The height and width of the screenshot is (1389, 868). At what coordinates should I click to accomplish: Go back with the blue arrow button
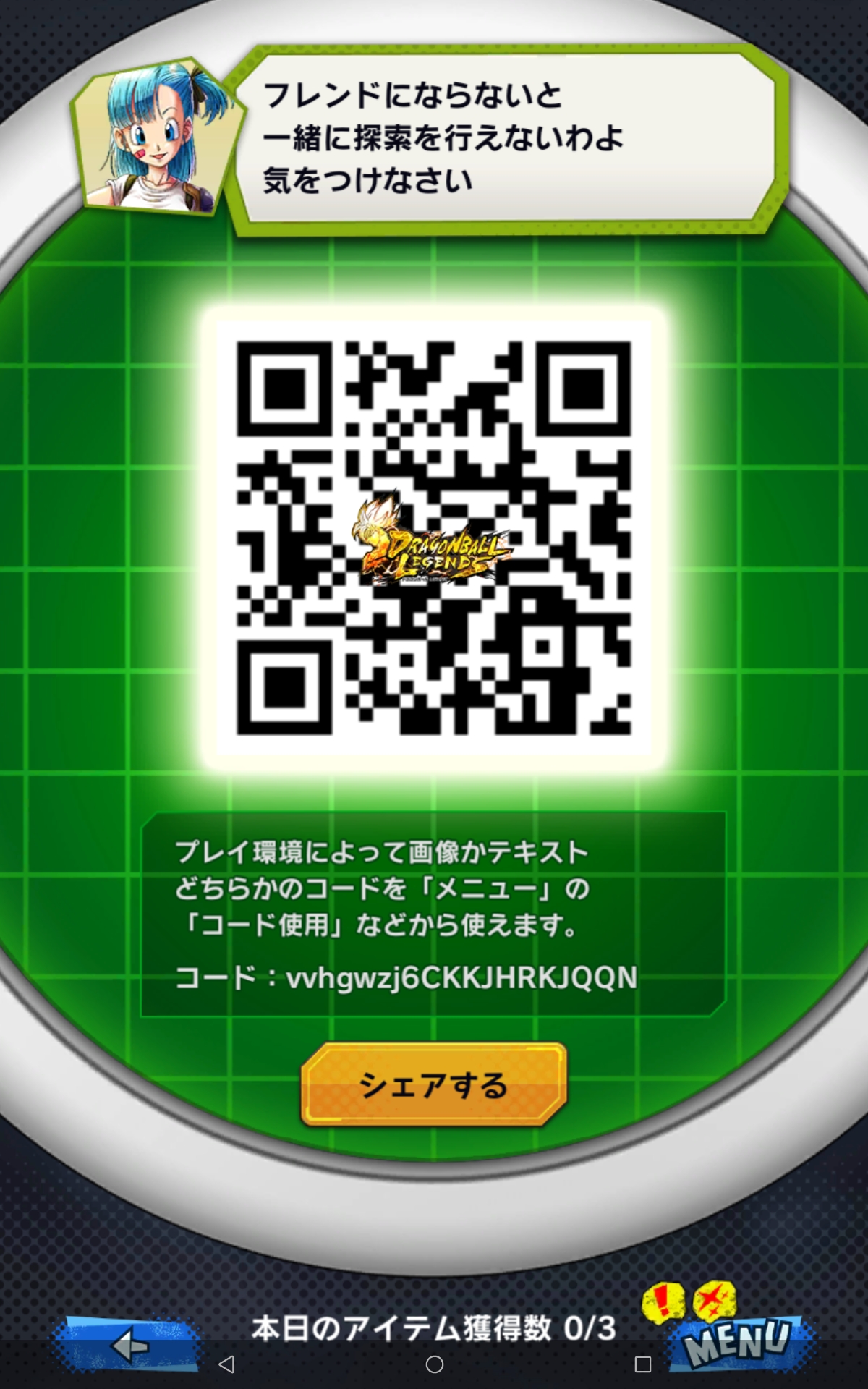tap(127, 1346)
